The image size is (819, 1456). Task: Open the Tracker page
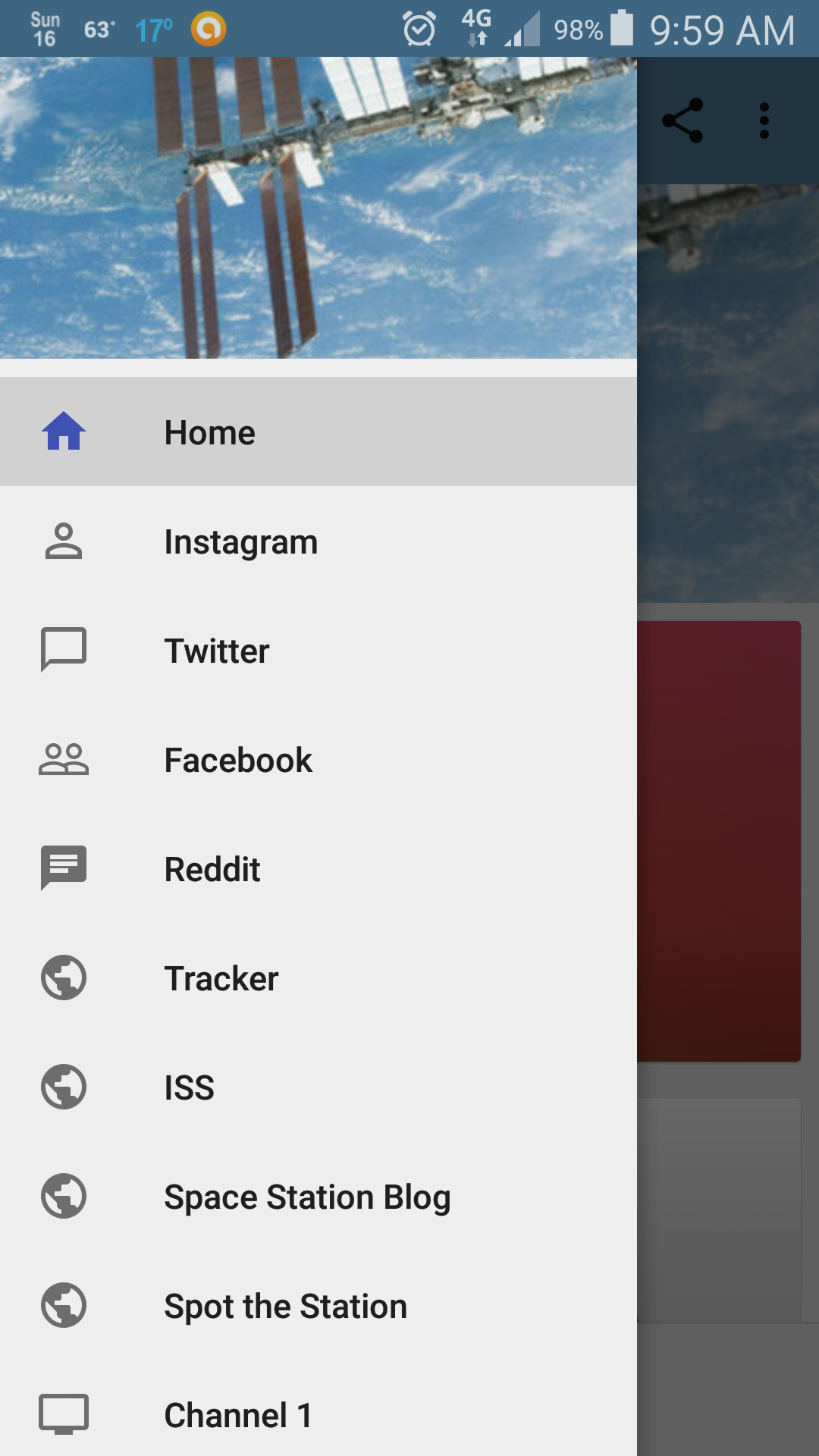(x=221, y=977)
